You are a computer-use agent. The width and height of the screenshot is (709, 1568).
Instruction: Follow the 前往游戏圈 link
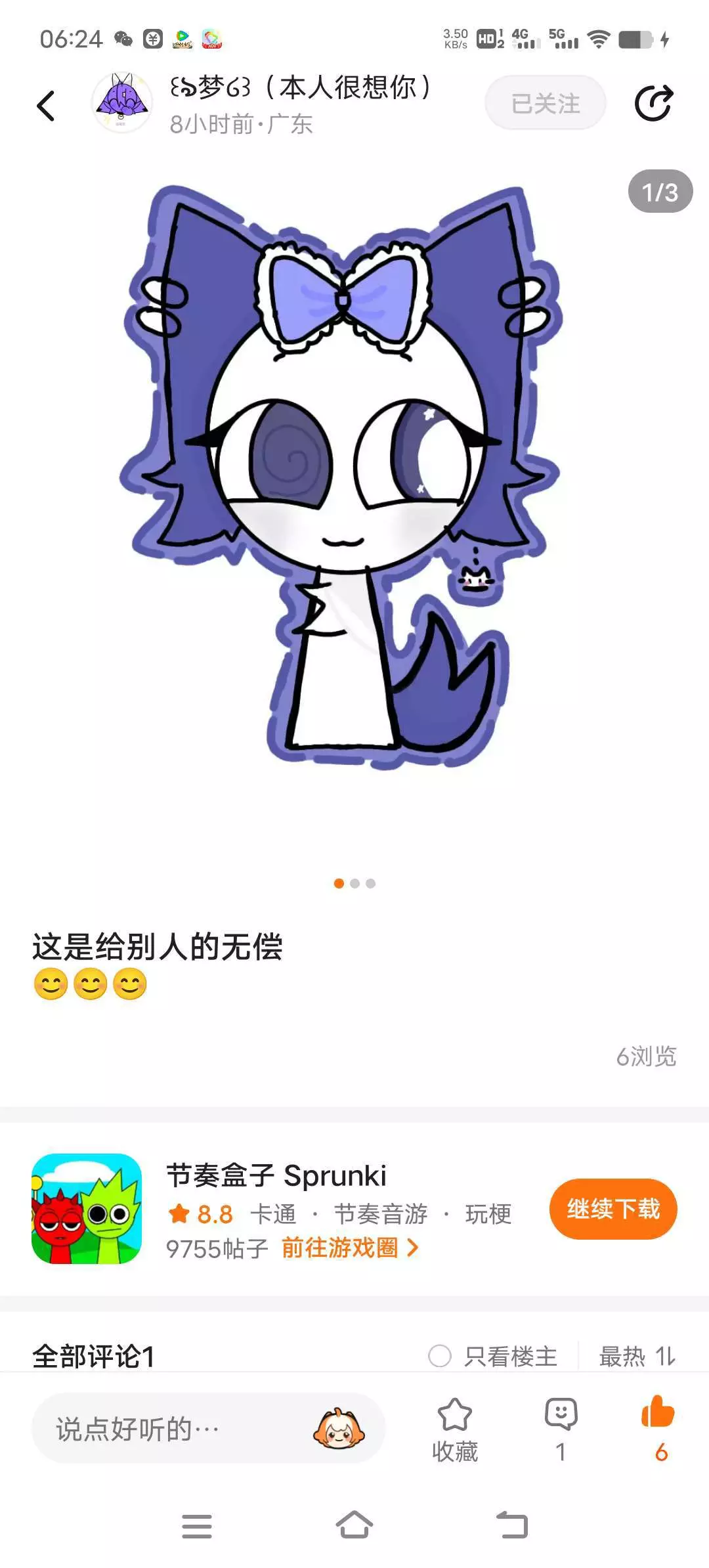pos(349,1248)
